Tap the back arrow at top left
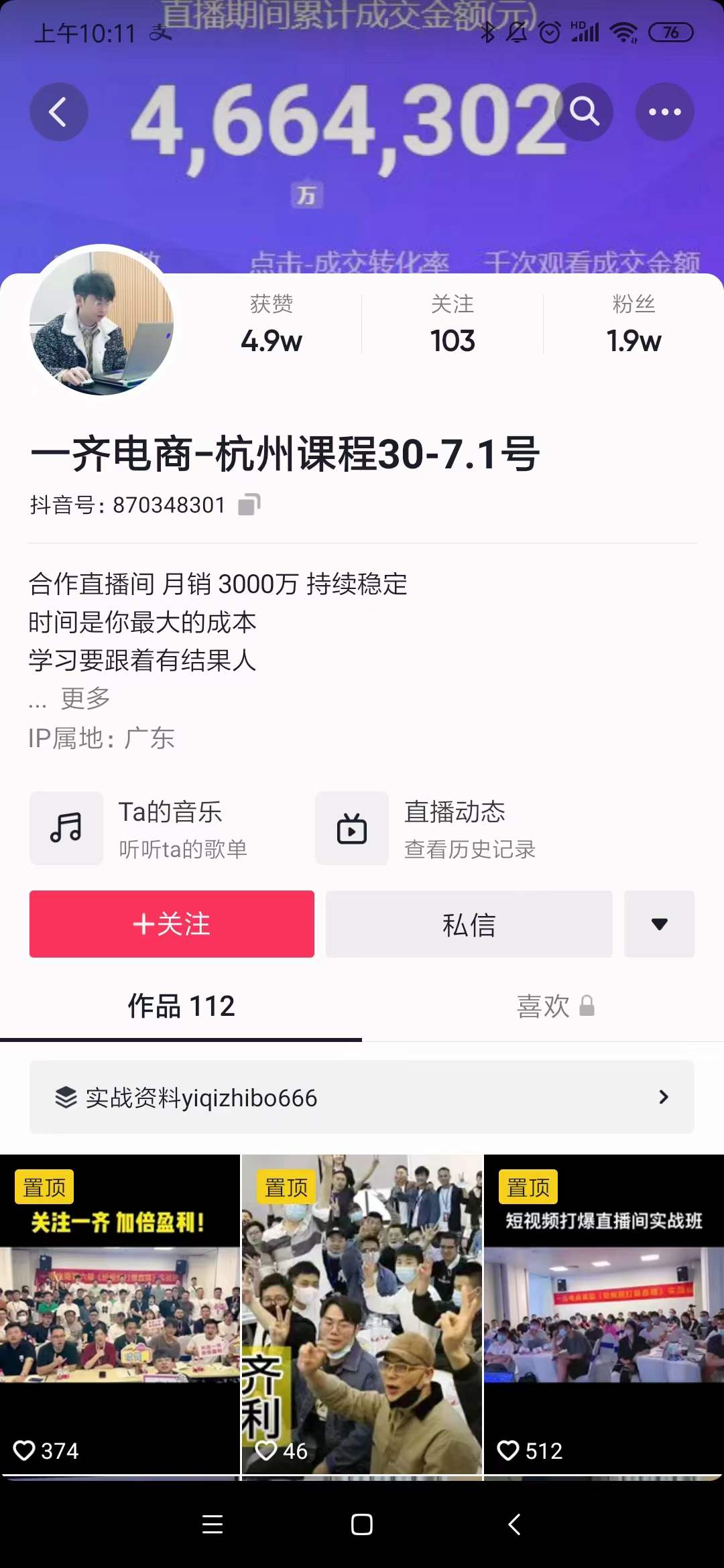Image resolution: width=724 pixels, height=1568 pixels. click(59, 112)
